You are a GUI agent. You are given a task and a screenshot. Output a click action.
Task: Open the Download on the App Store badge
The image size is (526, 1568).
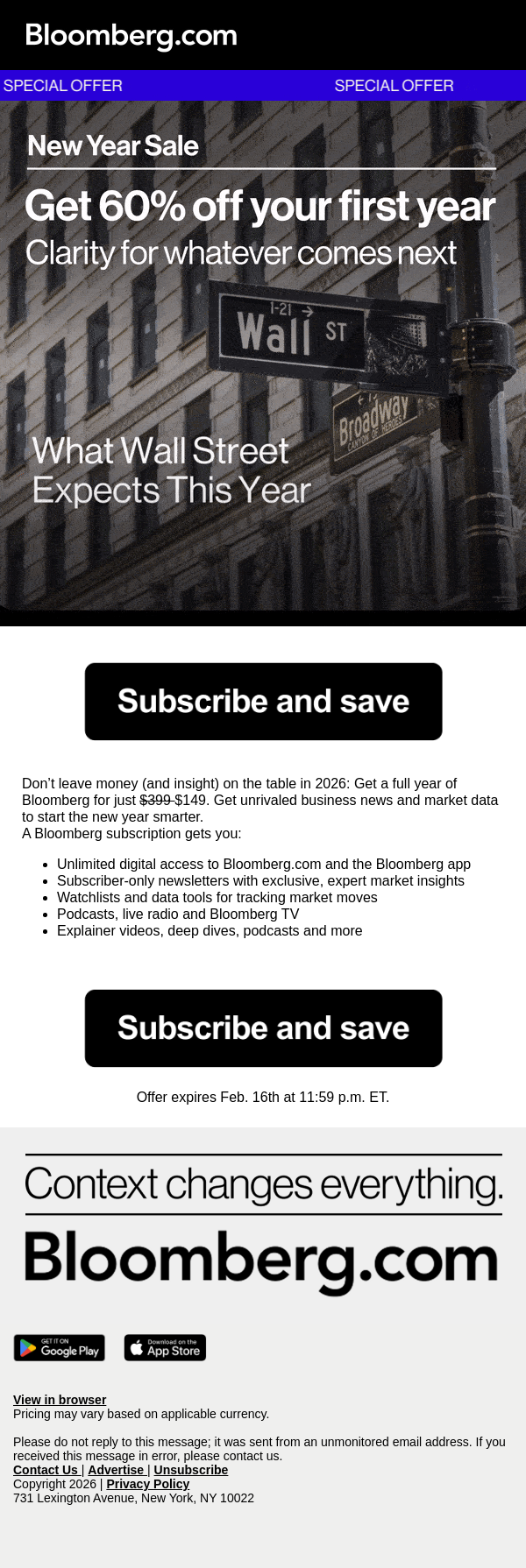pos(165,1348)
